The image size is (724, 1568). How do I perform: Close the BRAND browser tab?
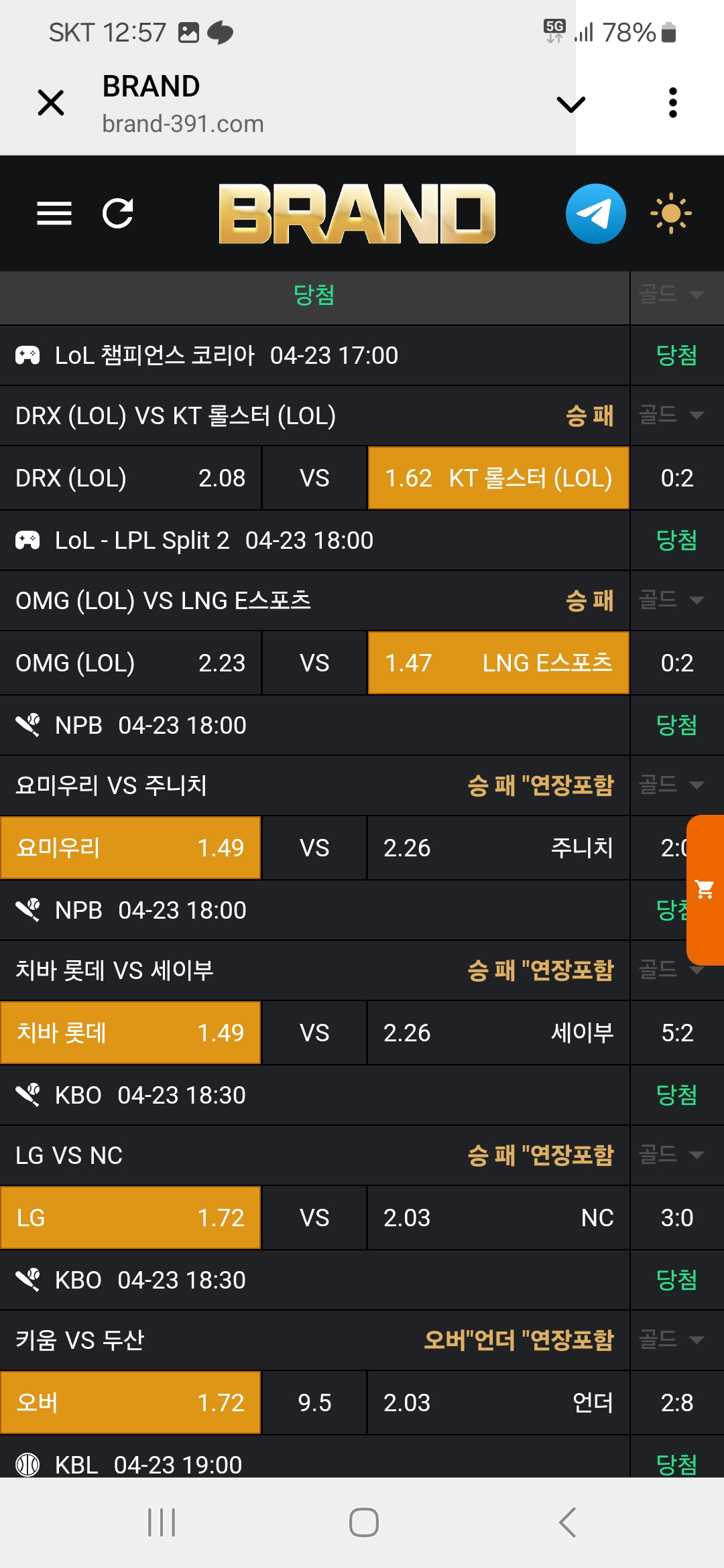pos(51,103)
